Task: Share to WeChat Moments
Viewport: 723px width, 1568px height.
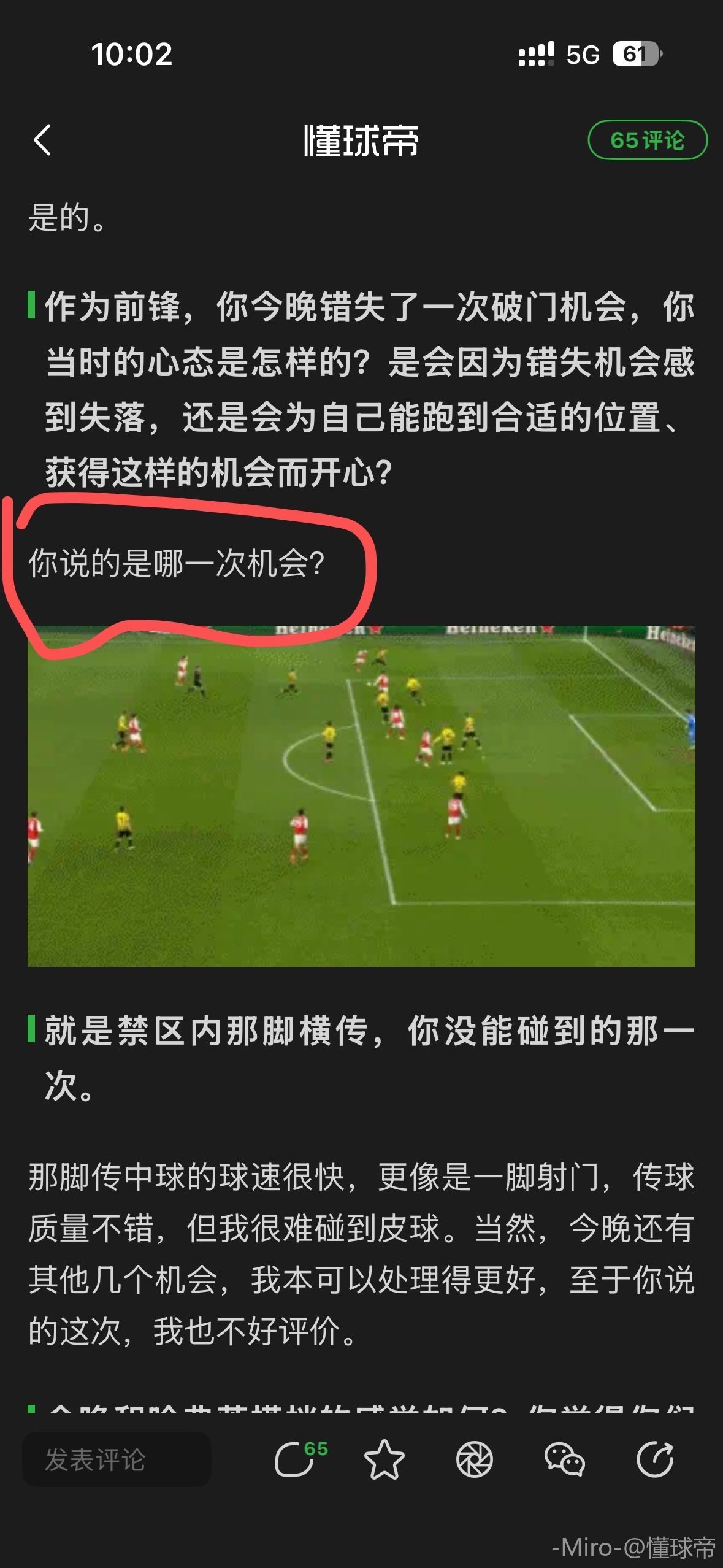Action: [474, 1459]
